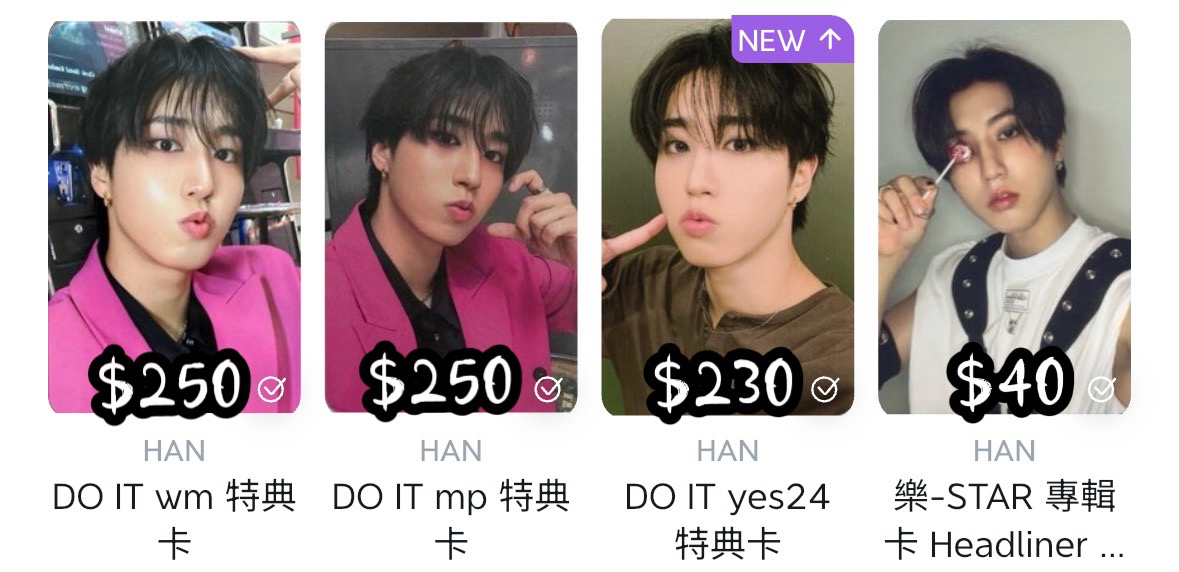This screenshot has width=1179, height=572.
Task: Mark the 樂-STAR Headliner card as collected
Action: pyautogui.click(x=1101, y=389)
